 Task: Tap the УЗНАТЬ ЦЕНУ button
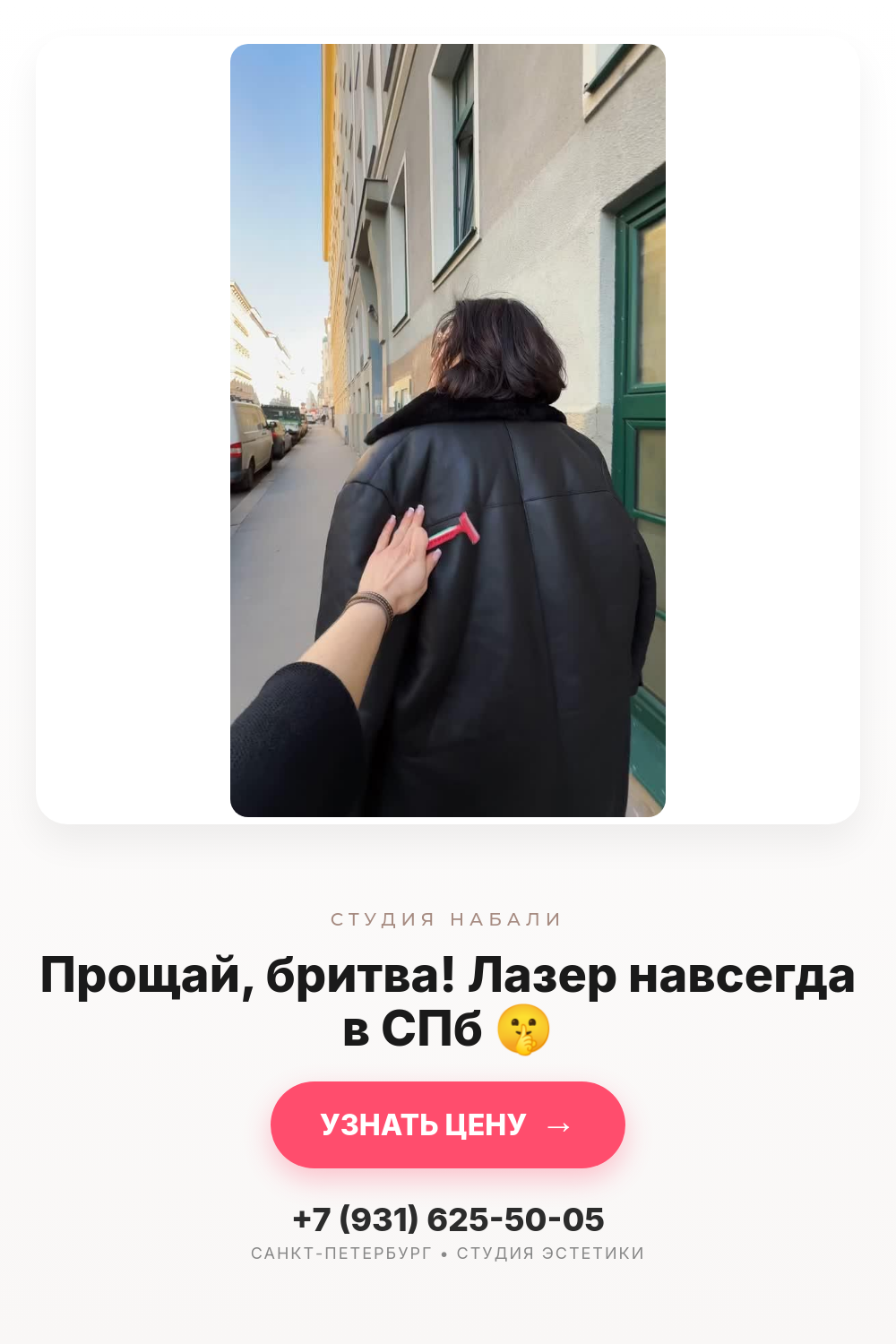click(x=448, y=1124)
